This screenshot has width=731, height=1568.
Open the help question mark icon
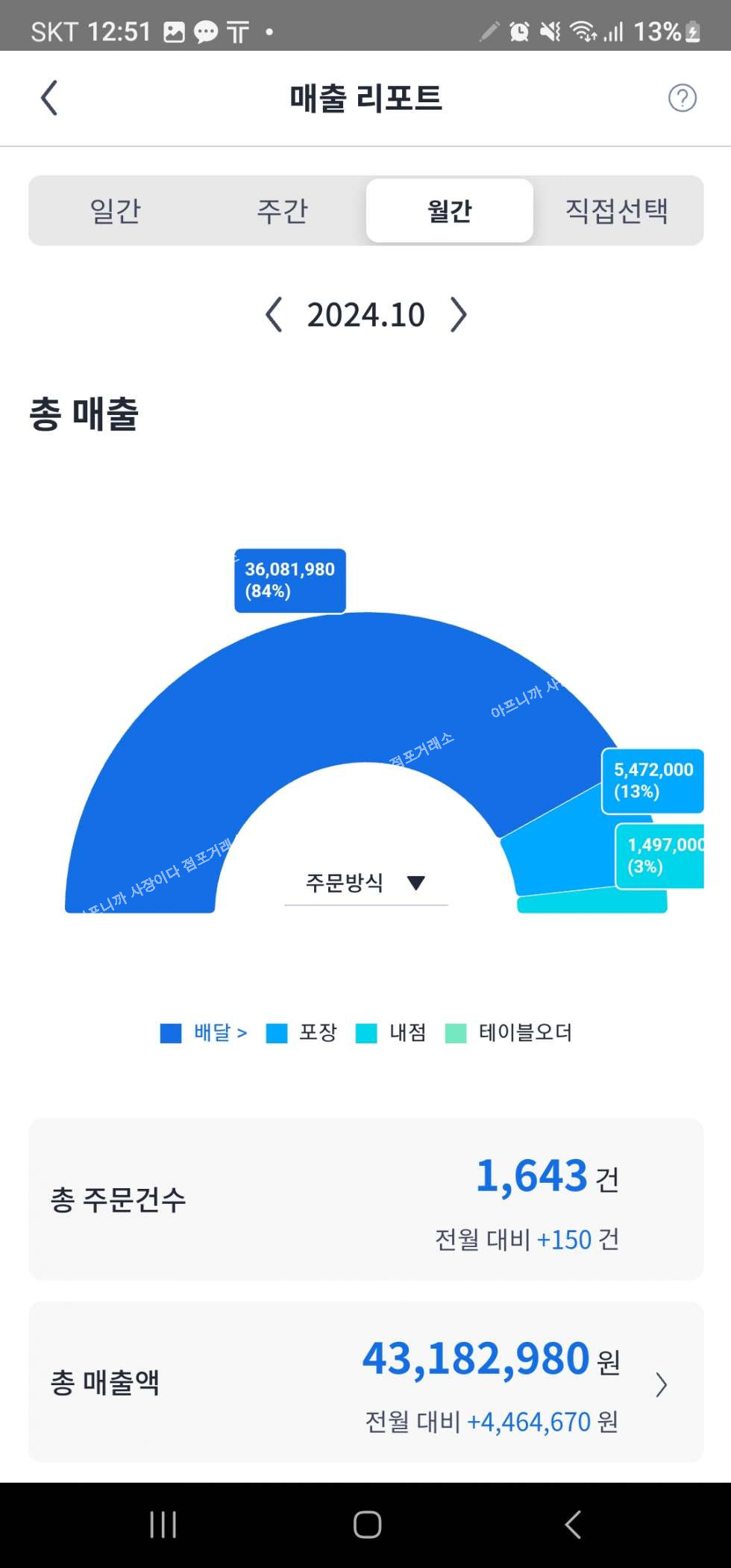(x=682, y=98)
